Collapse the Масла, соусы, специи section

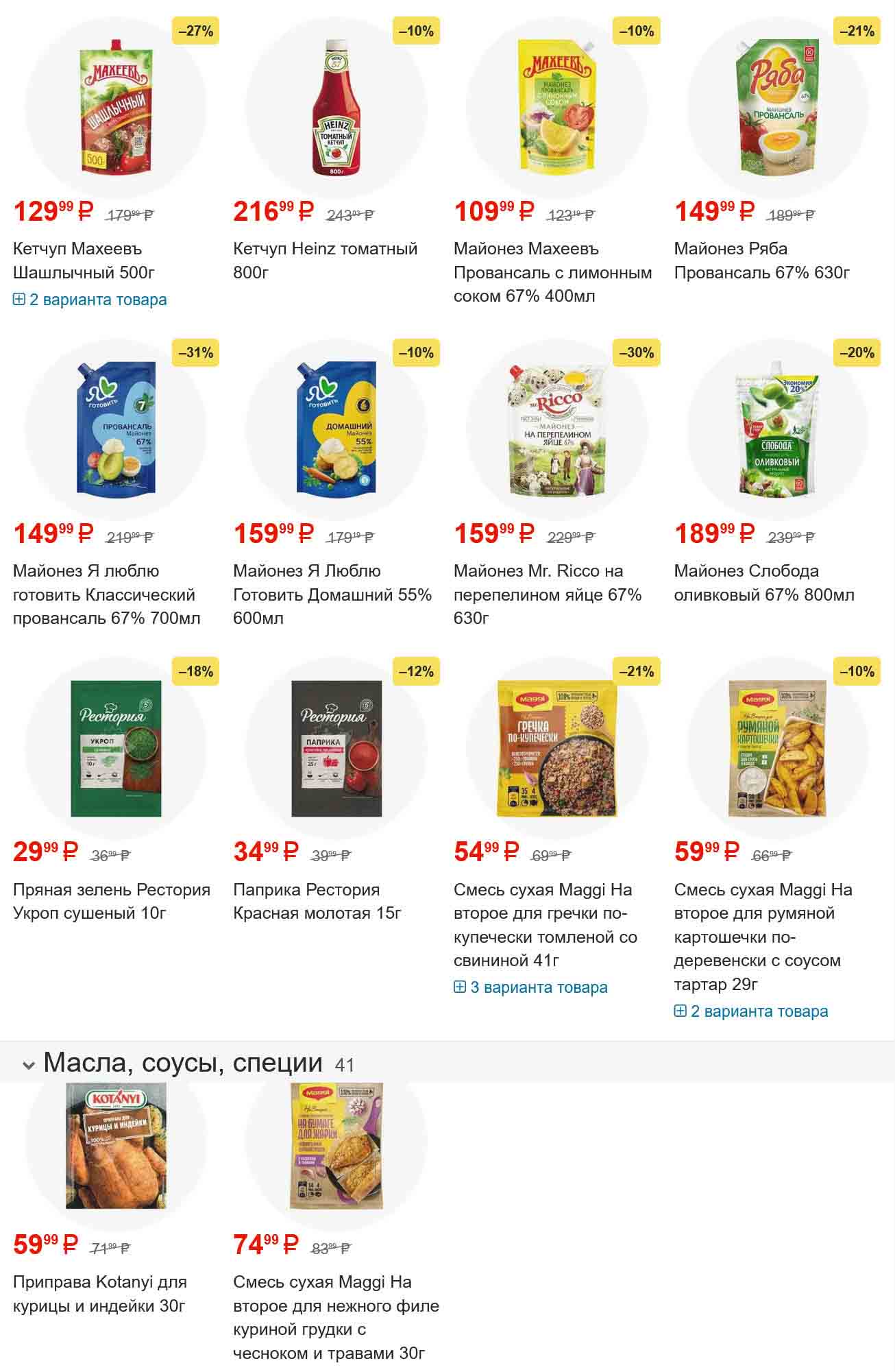point(29,1065)
